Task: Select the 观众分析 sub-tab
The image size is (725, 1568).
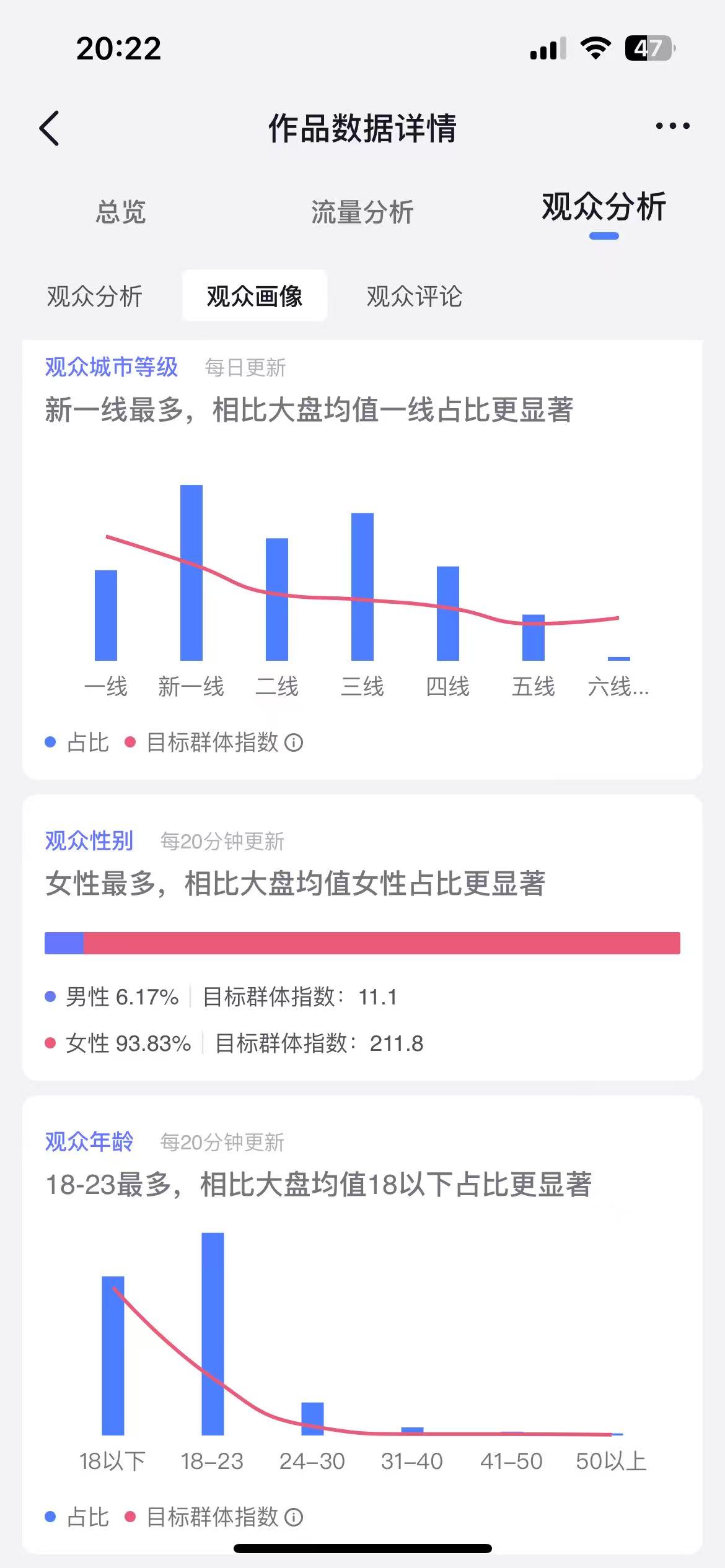Action: (95, 296)
